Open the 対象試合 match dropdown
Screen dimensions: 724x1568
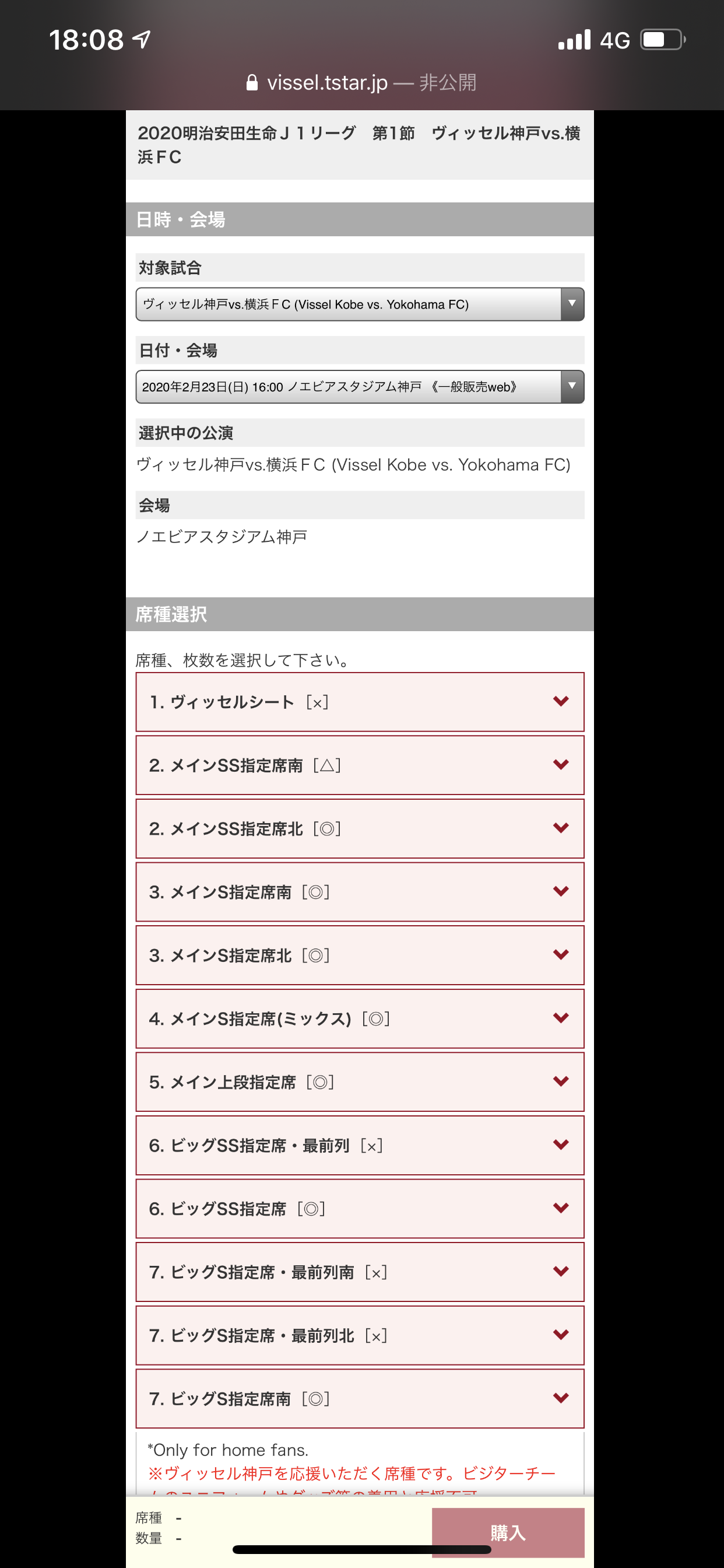[360, 304]
